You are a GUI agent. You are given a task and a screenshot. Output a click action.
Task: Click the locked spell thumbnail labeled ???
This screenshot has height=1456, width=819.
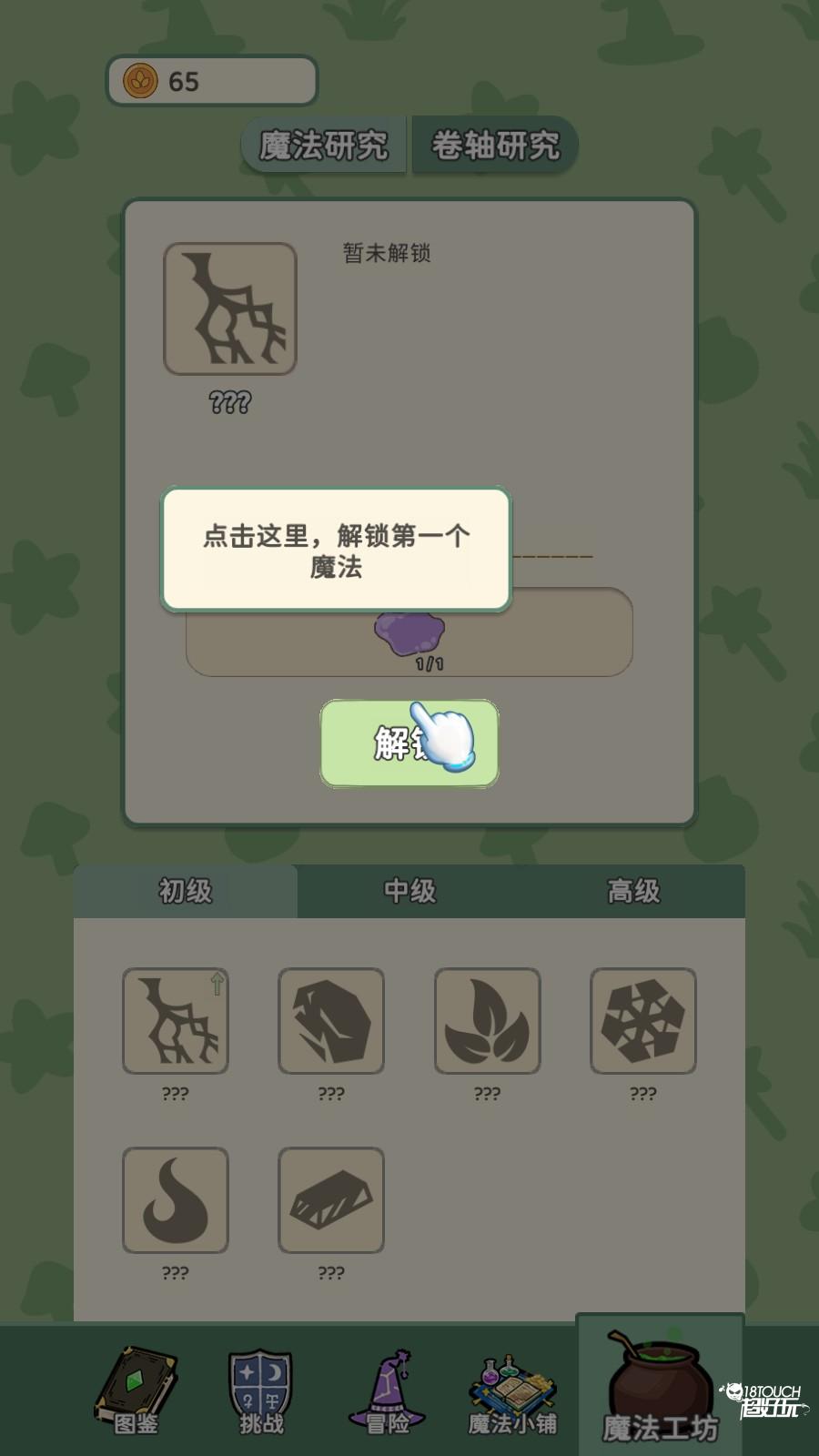click(229, 309)
